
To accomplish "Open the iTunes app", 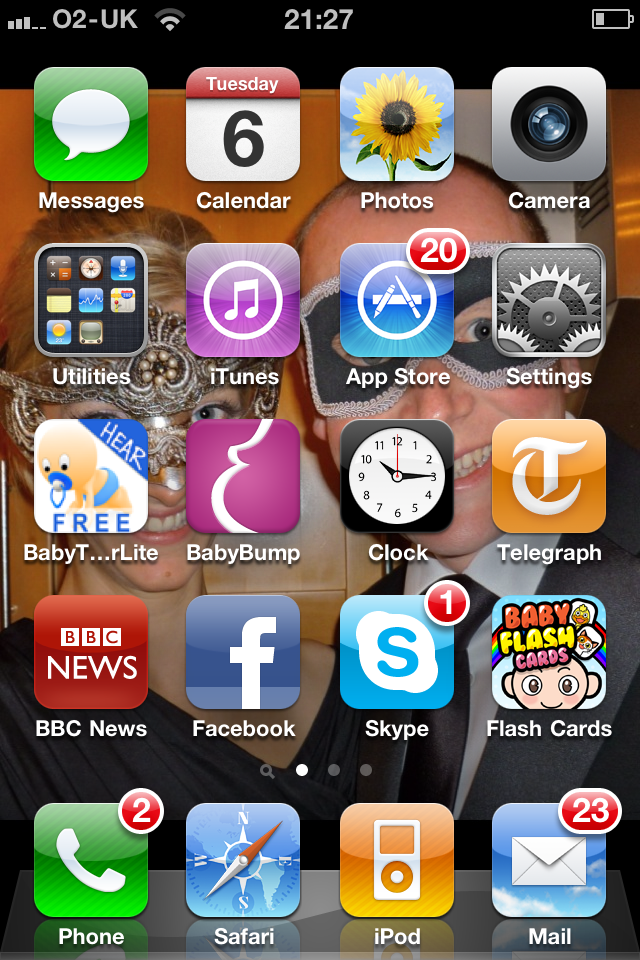I will click(x=243, y=300).
